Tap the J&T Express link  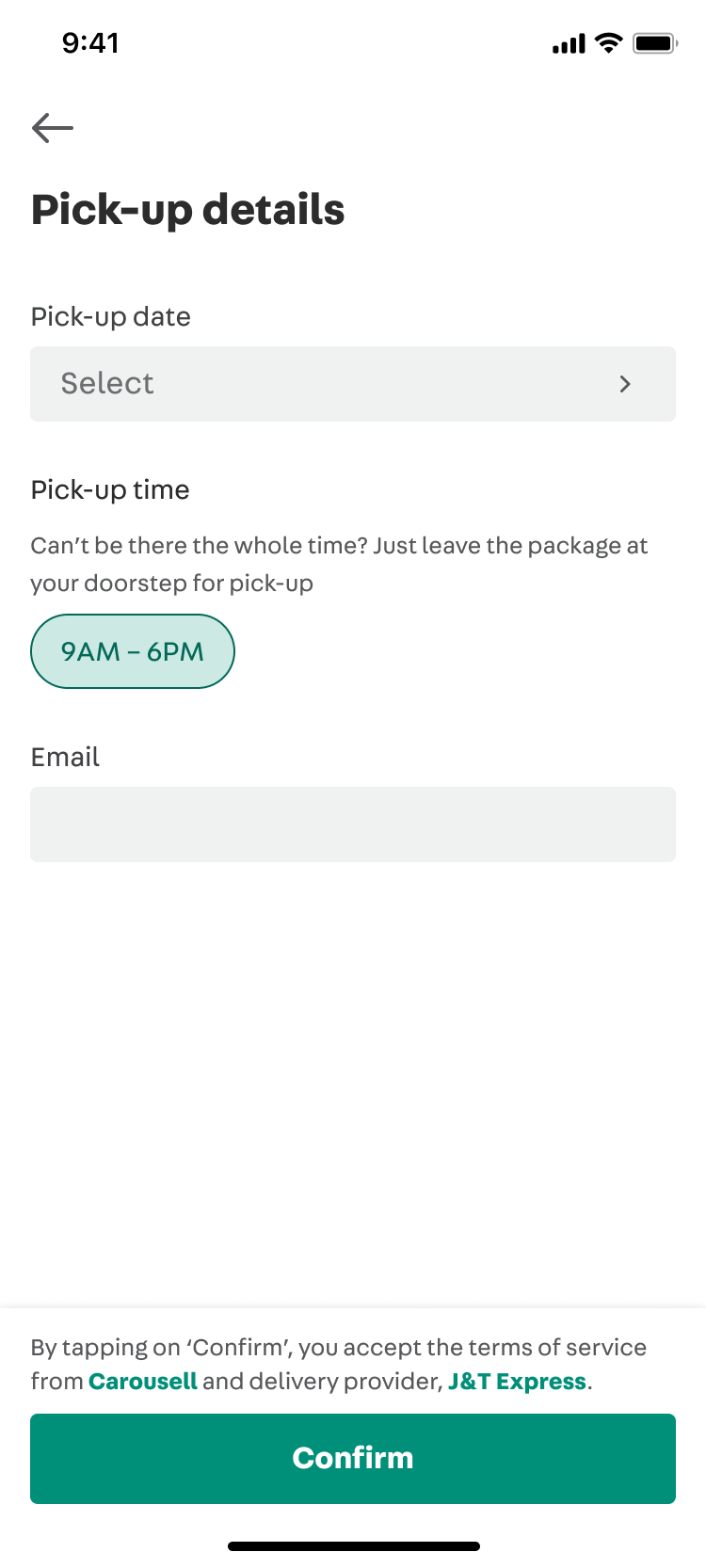[516, 1382]
